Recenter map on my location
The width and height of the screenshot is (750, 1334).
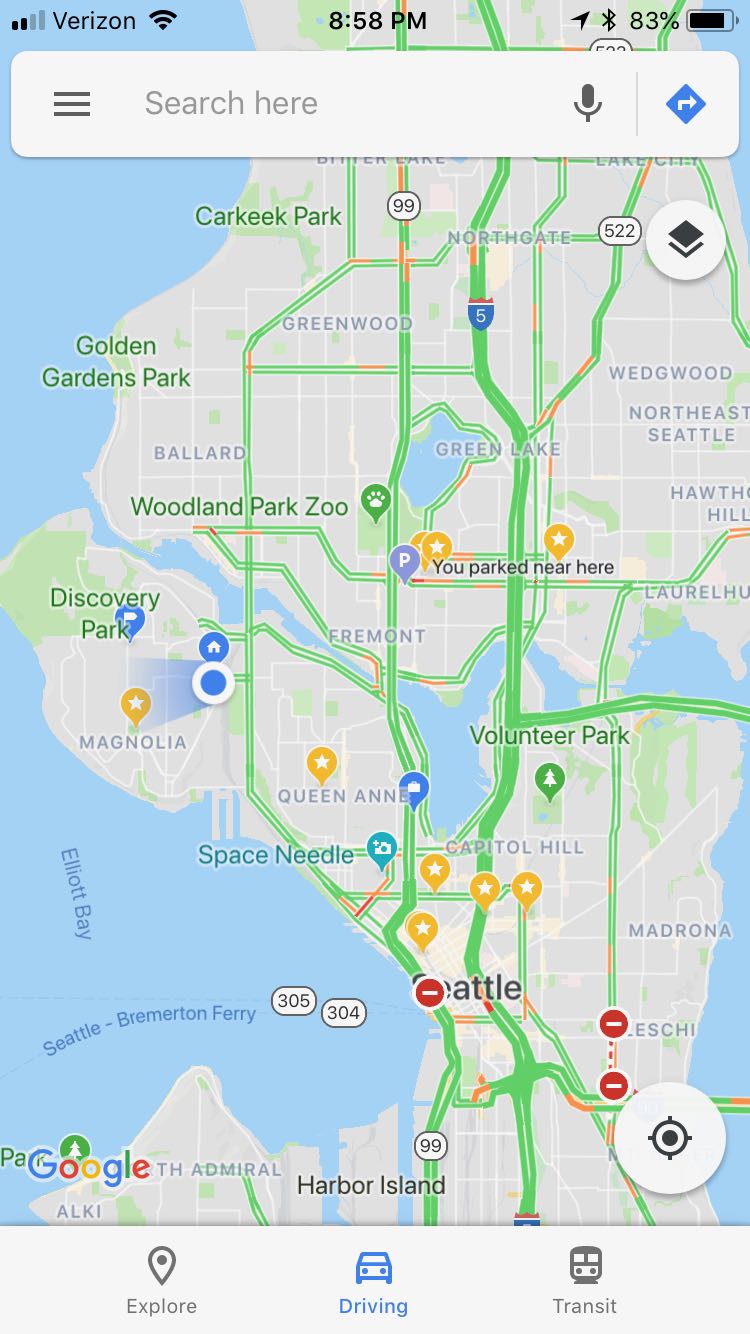click(670, 1138)
